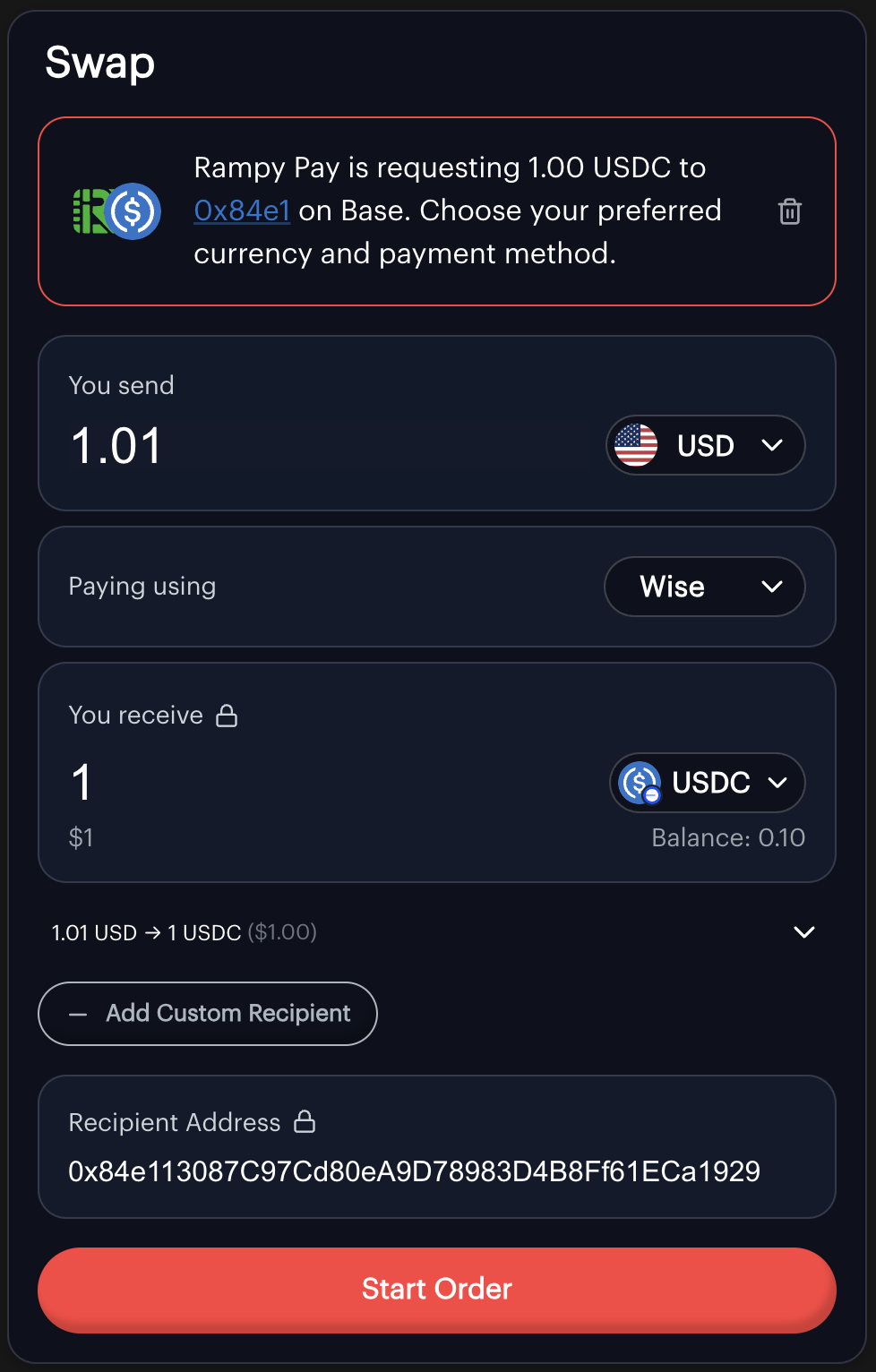Click the minus icon on Add Custom Recipient

coord(77,1013)
